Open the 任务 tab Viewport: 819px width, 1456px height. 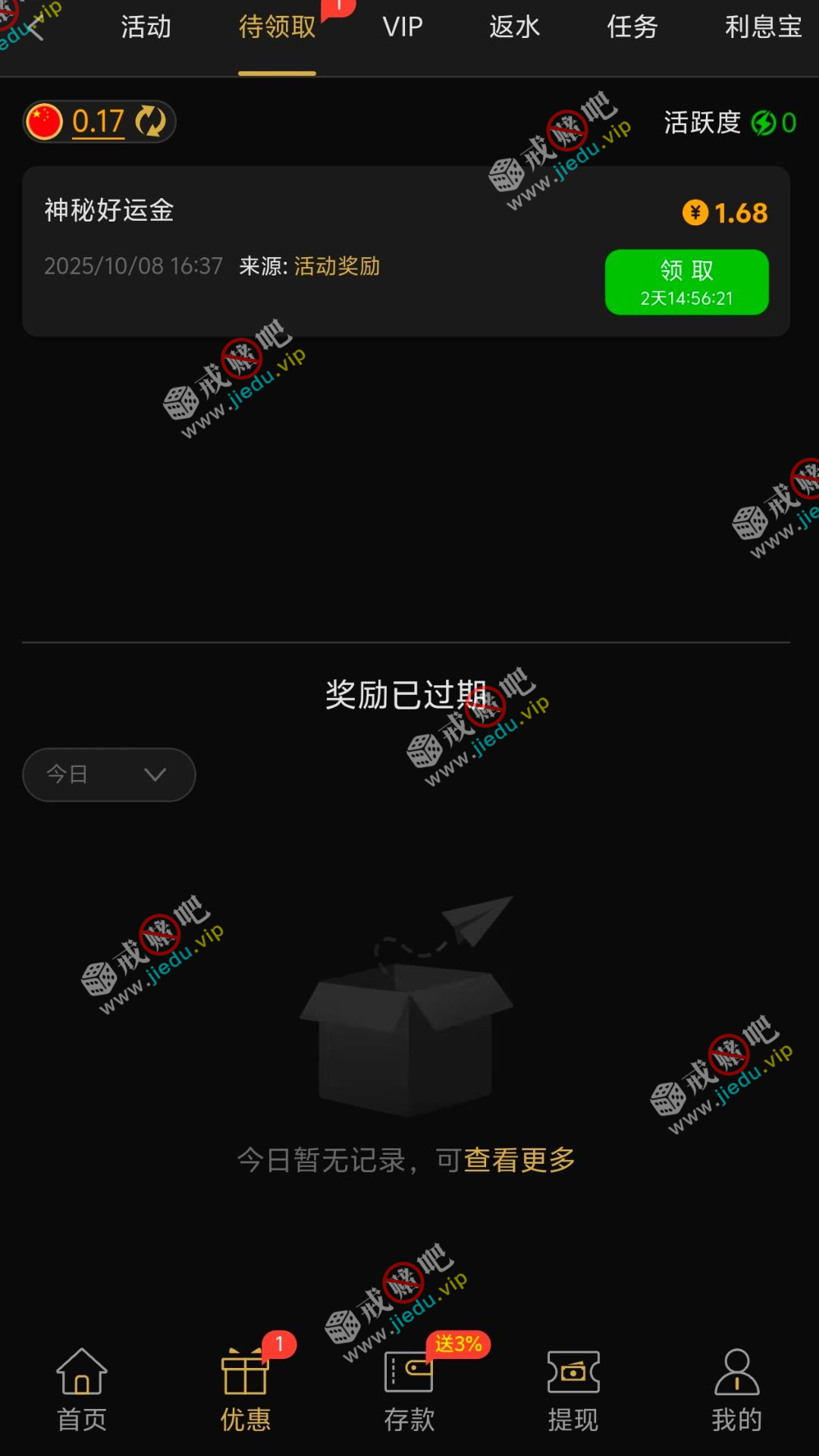tap(632, 27)
